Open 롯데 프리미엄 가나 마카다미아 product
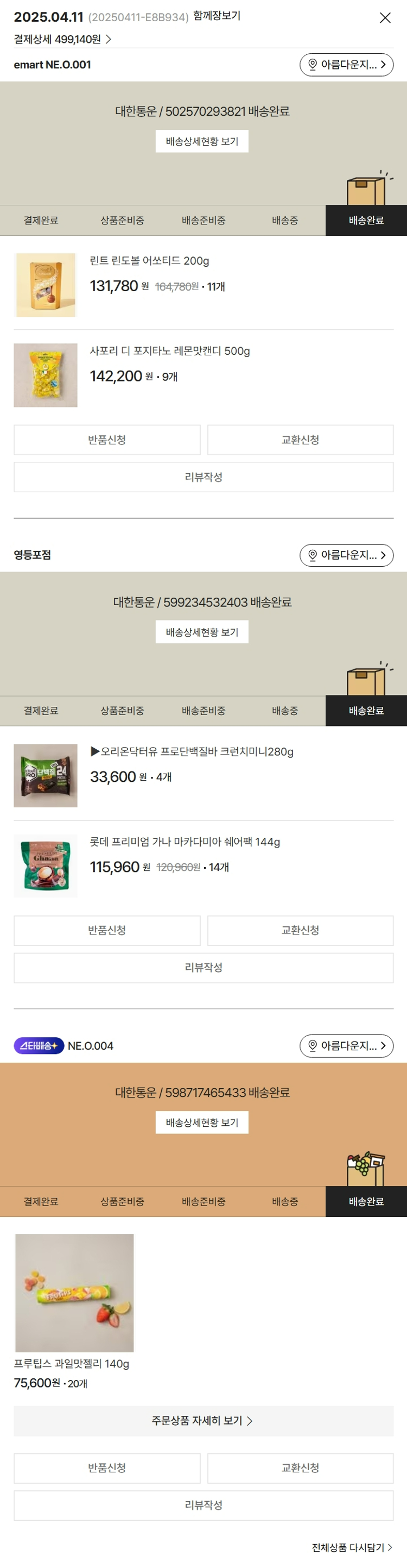Screen dimensions: 407x1568 (185, 841)
